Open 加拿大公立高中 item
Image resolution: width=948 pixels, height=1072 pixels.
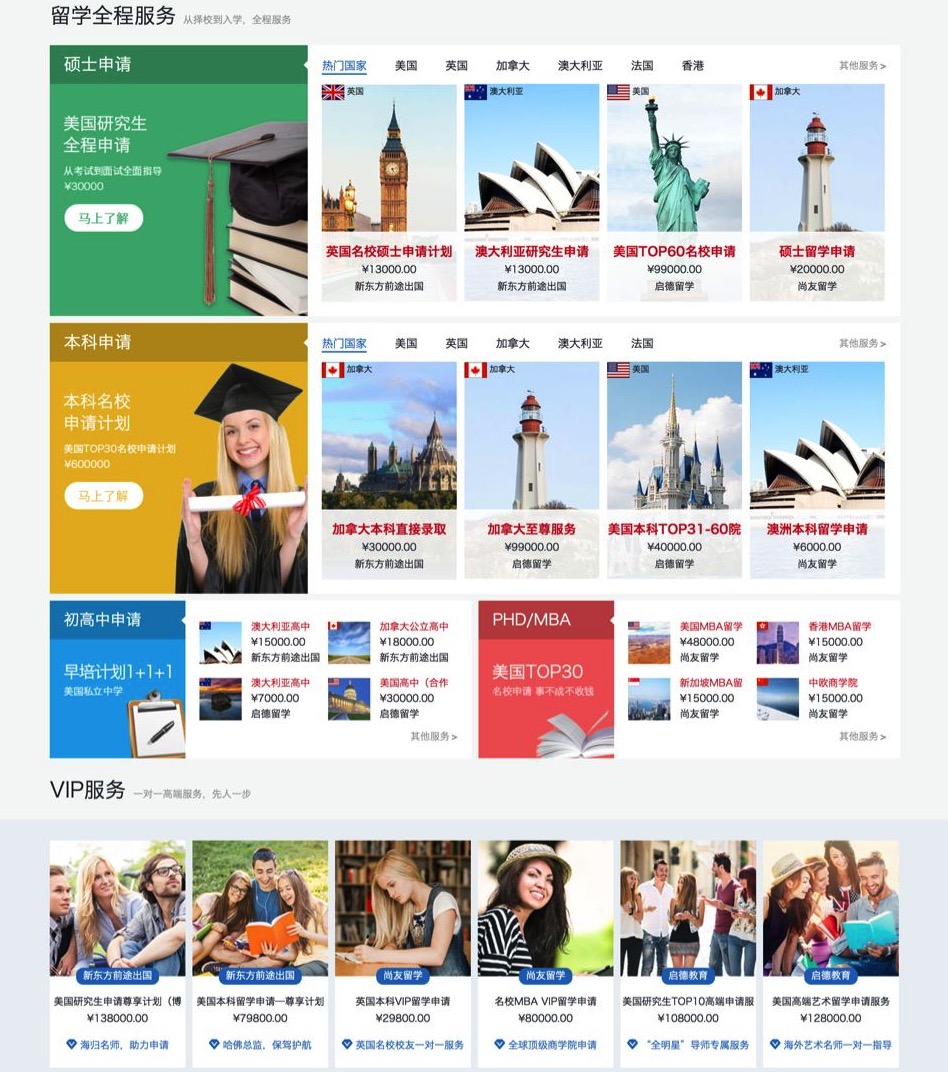tap(413, 627)
